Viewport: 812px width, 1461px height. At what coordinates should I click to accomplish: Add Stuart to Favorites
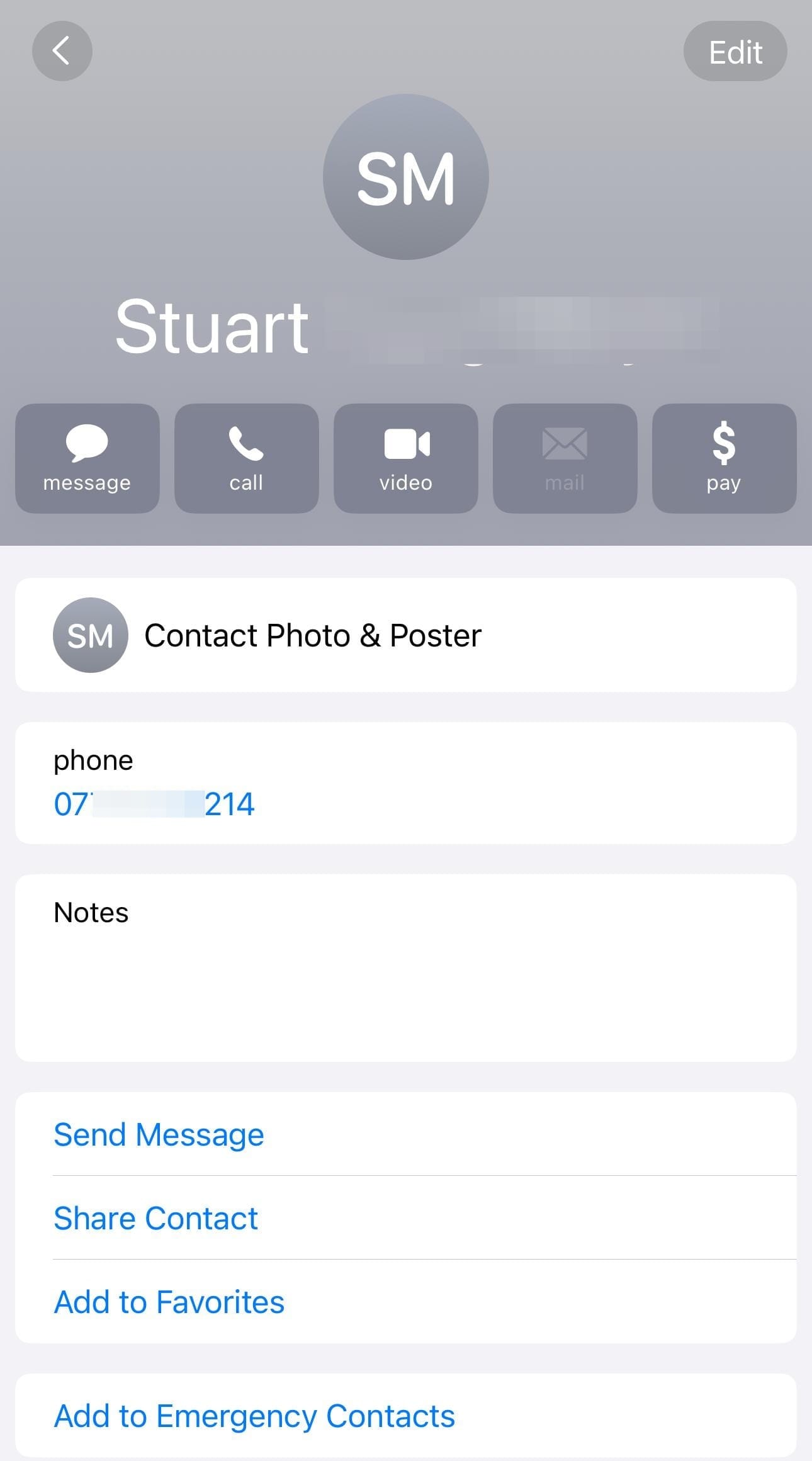click(169, 1302)
